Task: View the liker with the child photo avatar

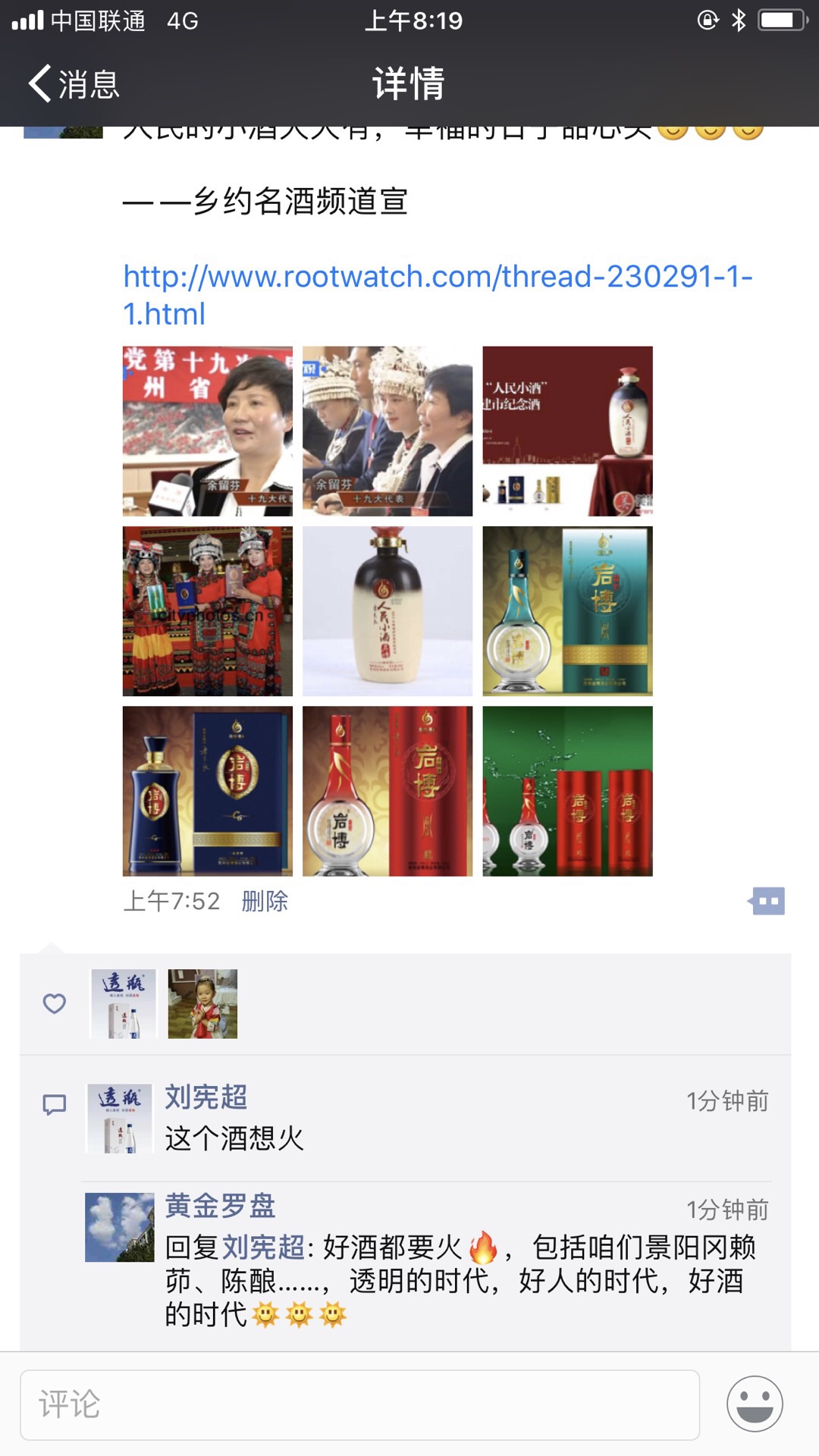Action: (202, 1003)
